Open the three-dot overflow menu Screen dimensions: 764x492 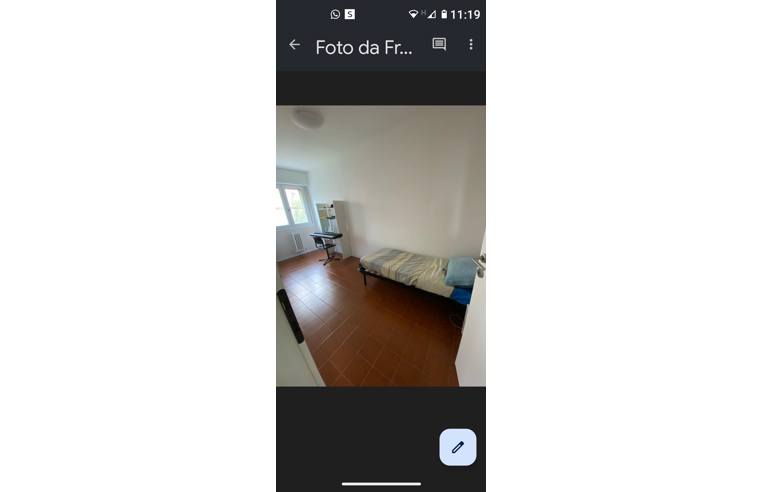pos(471,45)
